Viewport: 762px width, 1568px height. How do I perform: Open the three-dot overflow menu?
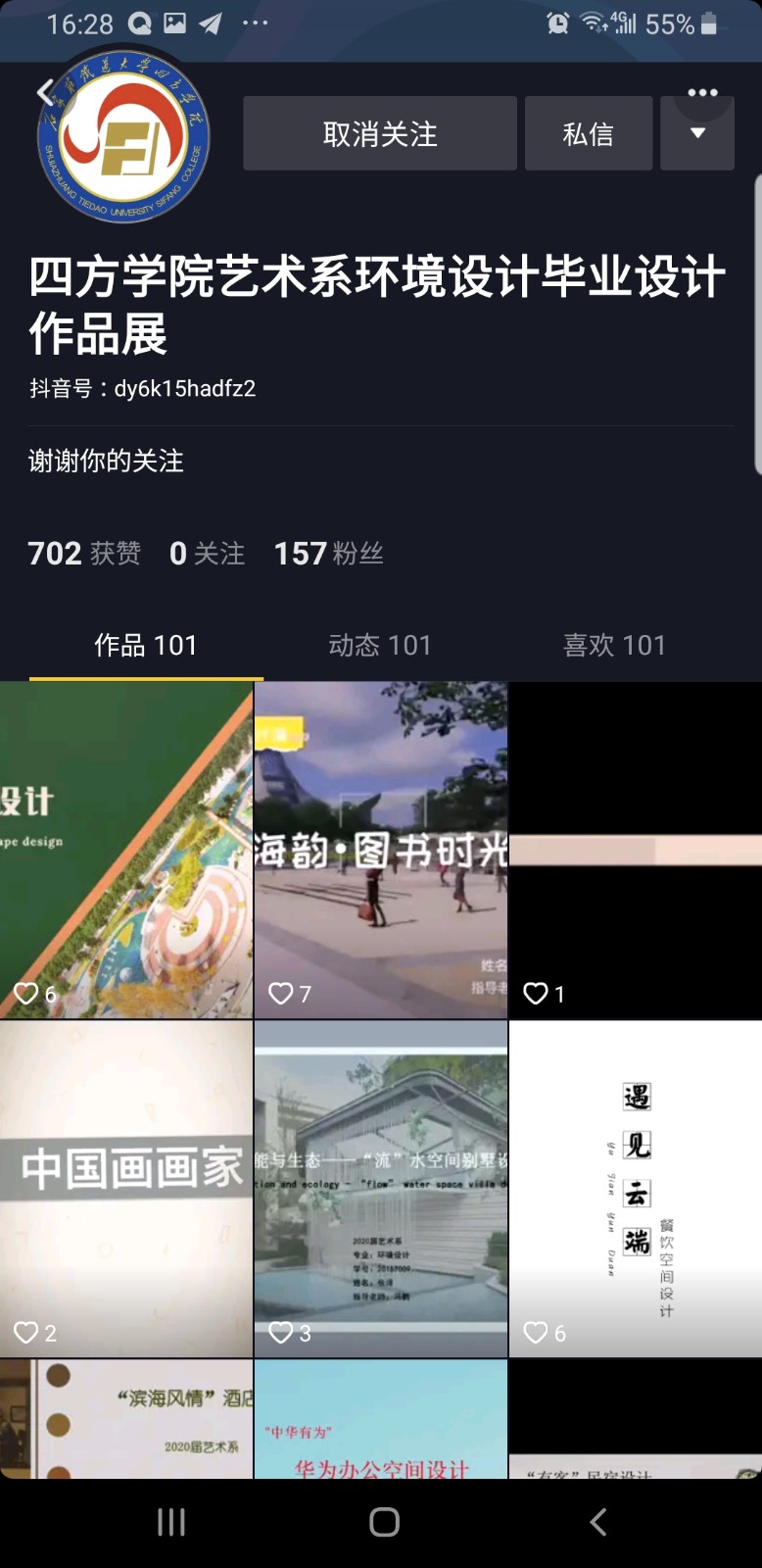tap(702, 93)
